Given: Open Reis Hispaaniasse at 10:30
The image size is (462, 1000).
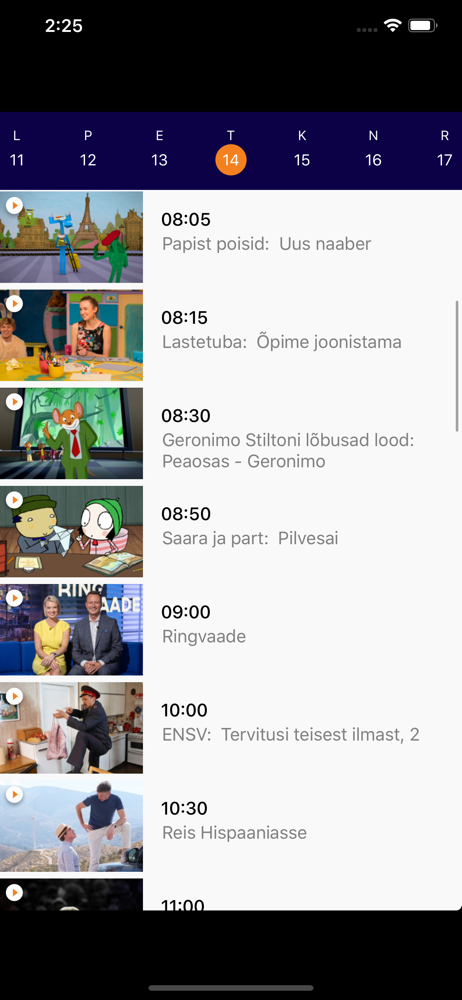Looking at the screenshot, I should pos(231,827).
